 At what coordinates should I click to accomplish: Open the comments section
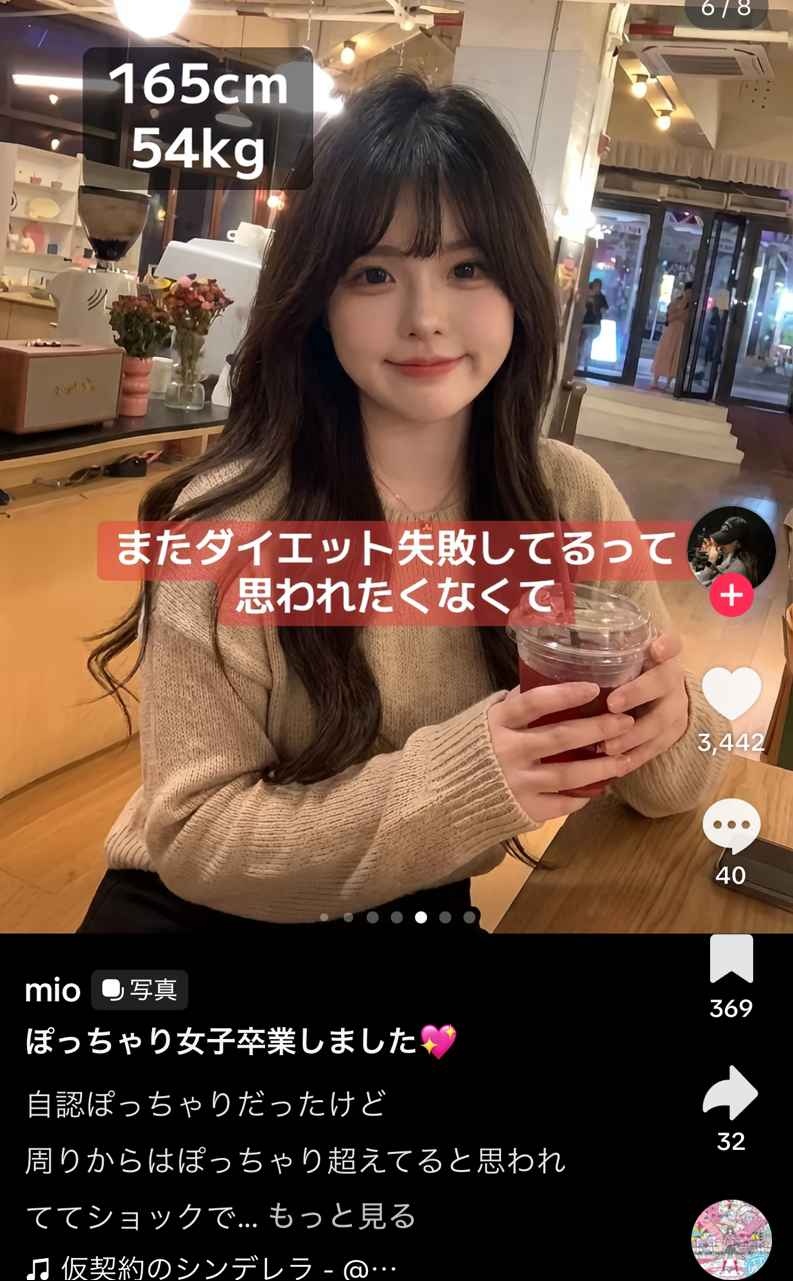731,827
